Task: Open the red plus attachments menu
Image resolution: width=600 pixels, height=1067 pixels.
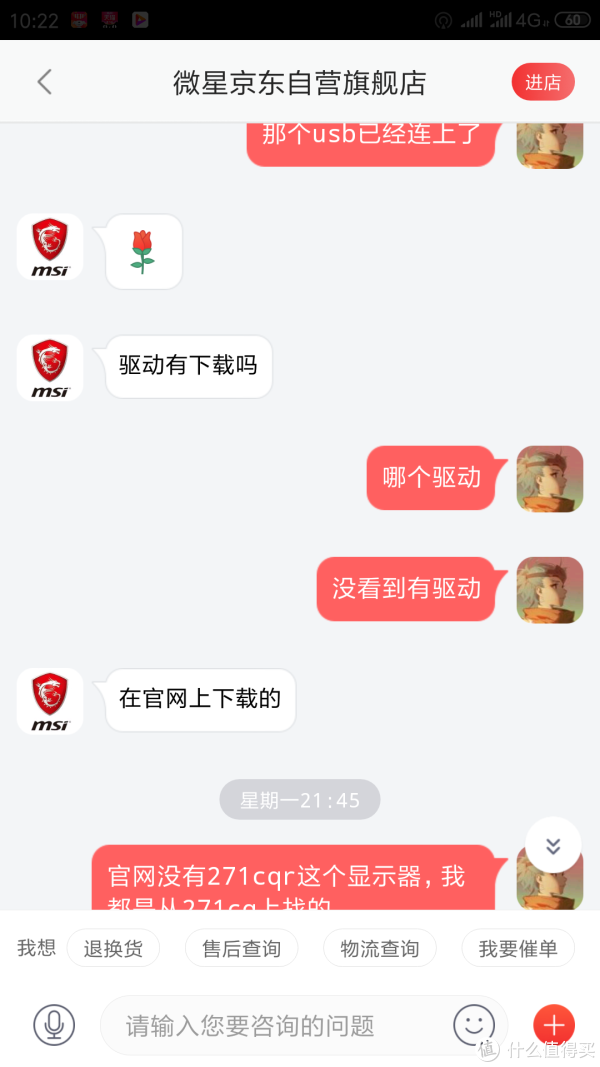Action: tap(554, 1024)
